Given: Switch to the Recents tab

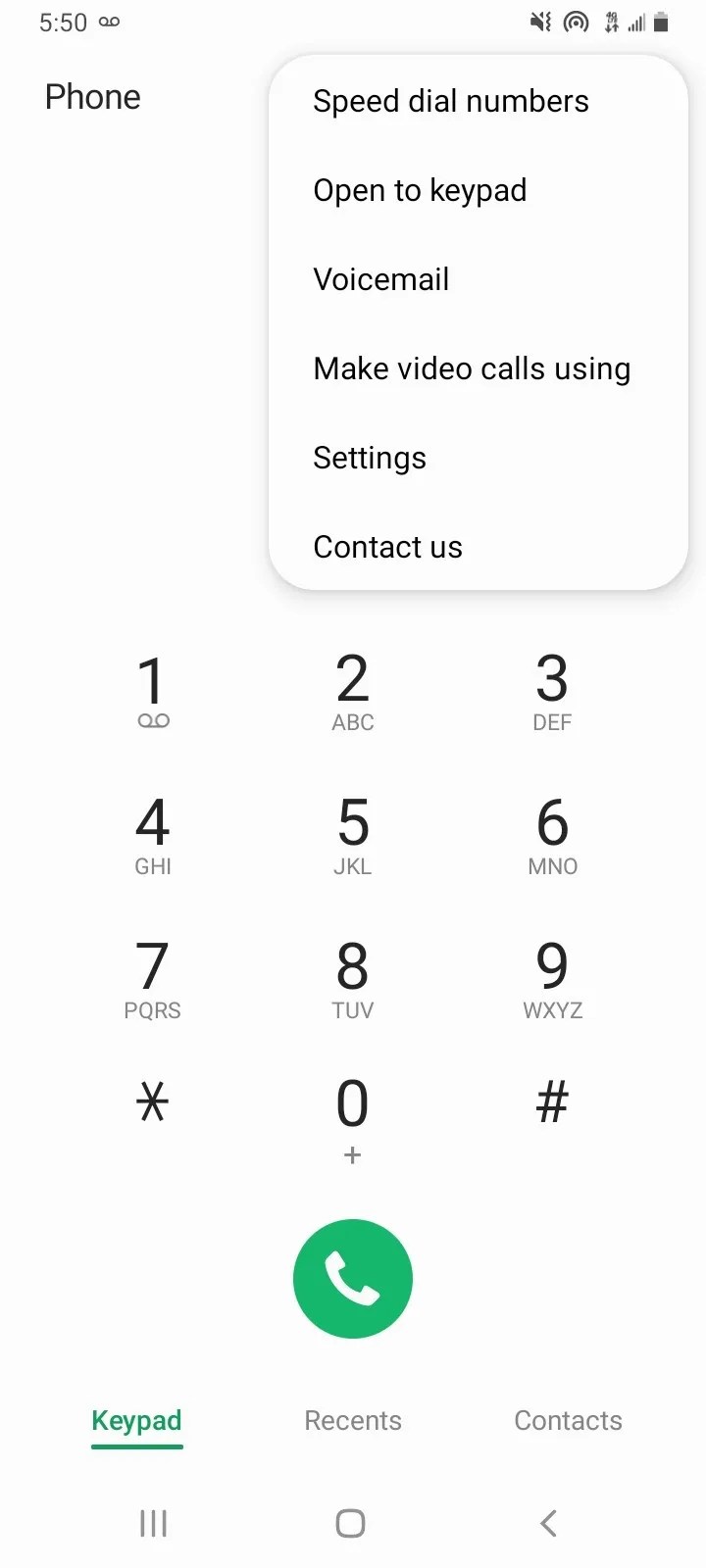Looking at the screenshot, I should point(352,1420).
